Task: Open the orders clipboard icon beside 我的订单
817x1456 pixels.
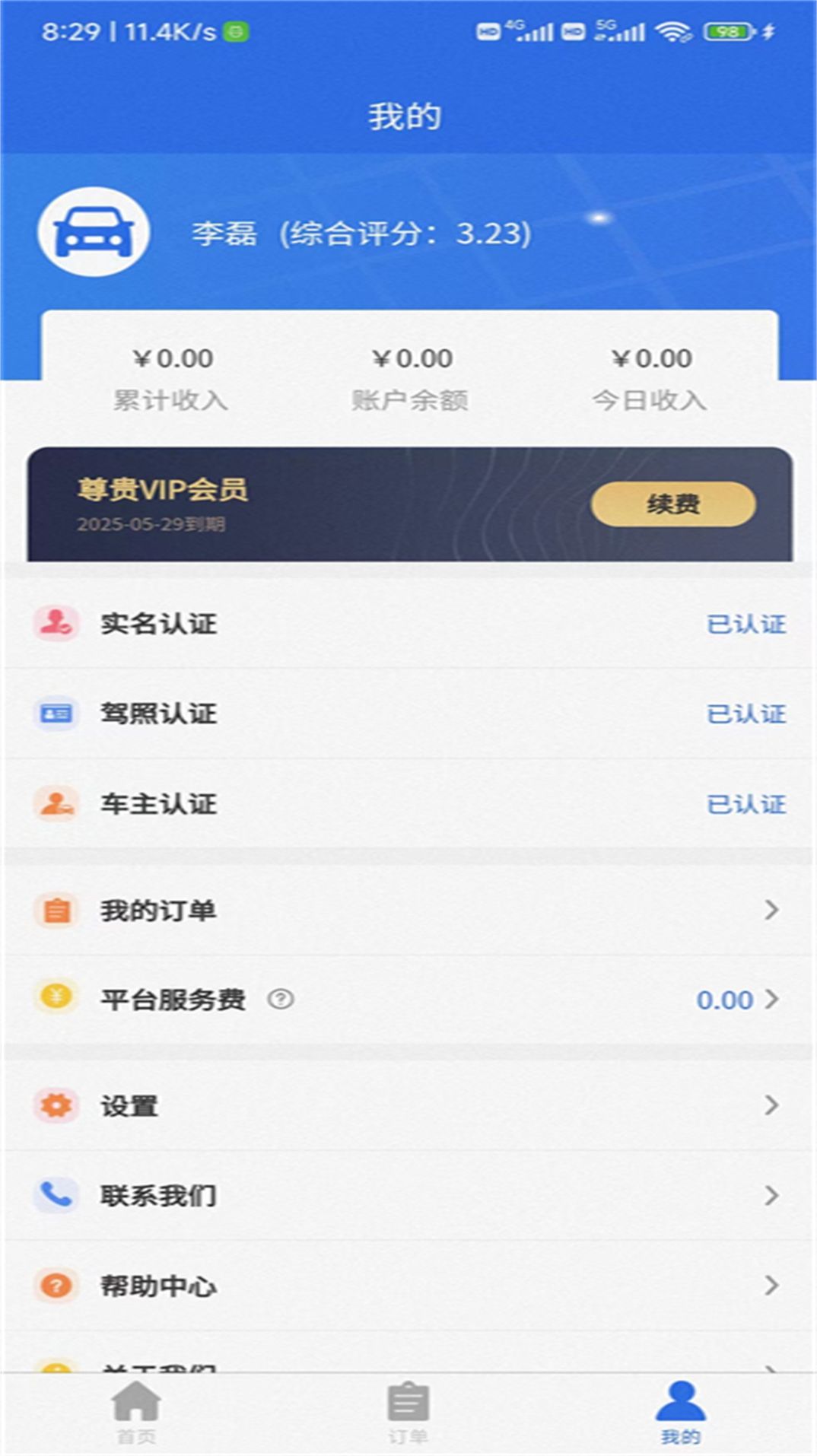Action: coord(56,909)
